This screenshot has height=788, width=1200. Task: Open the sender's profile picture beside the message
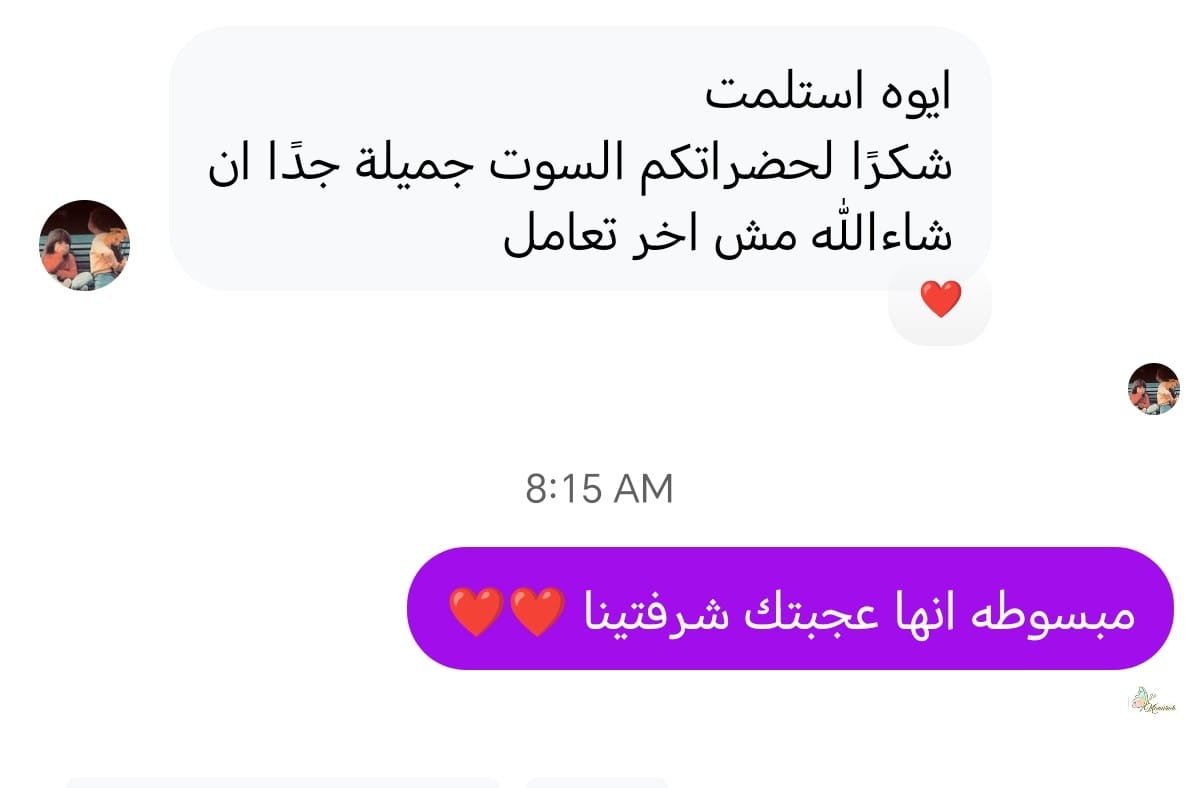point(85,245)
